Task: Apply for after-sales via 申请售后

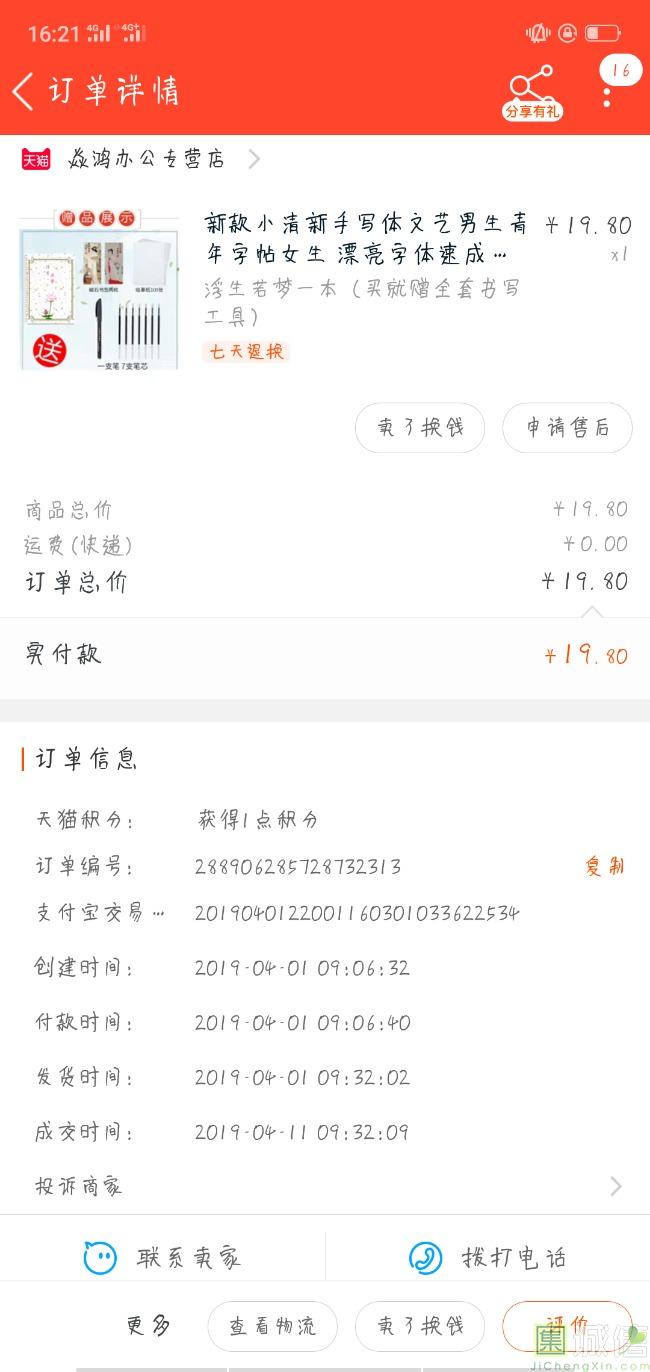Action: click(x=567, y=428)
